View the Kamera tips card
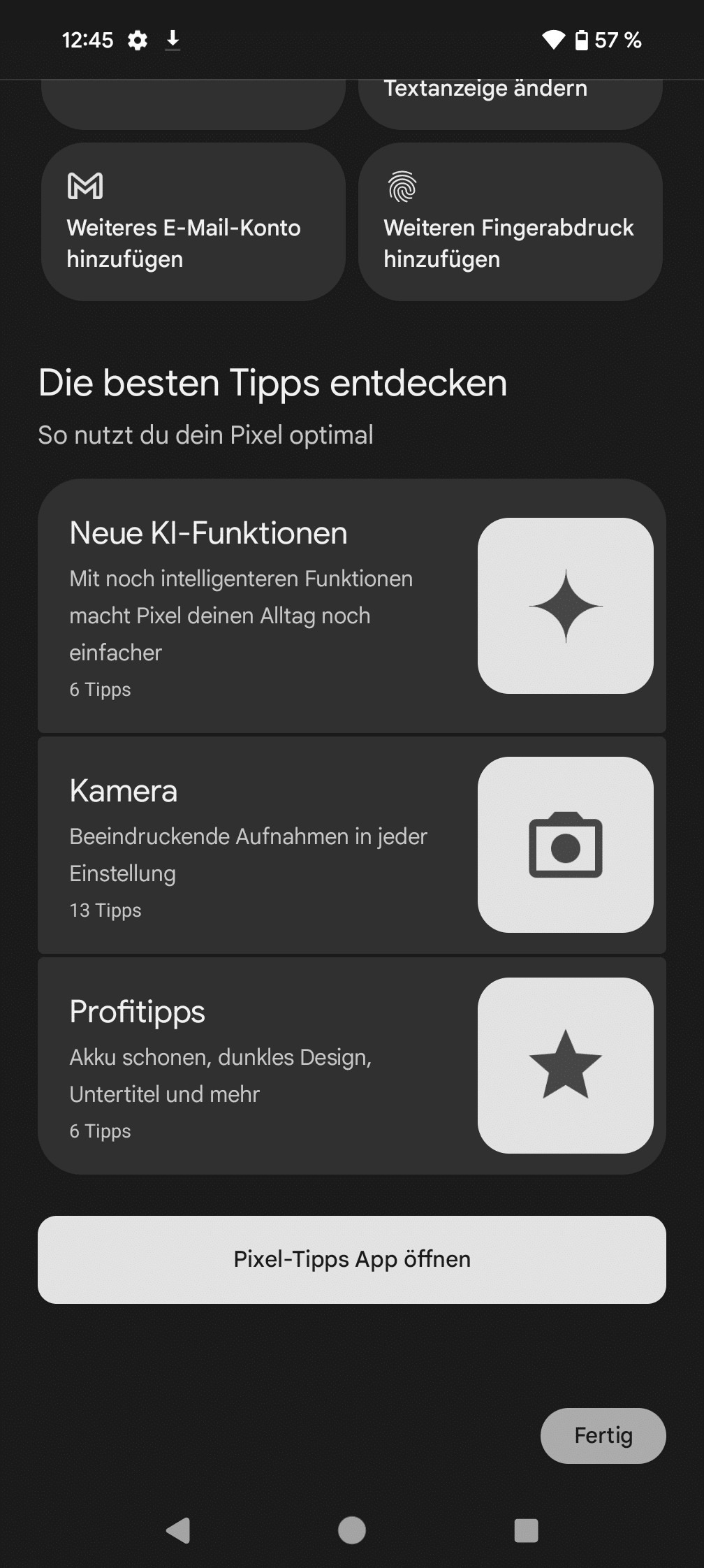 352,845
